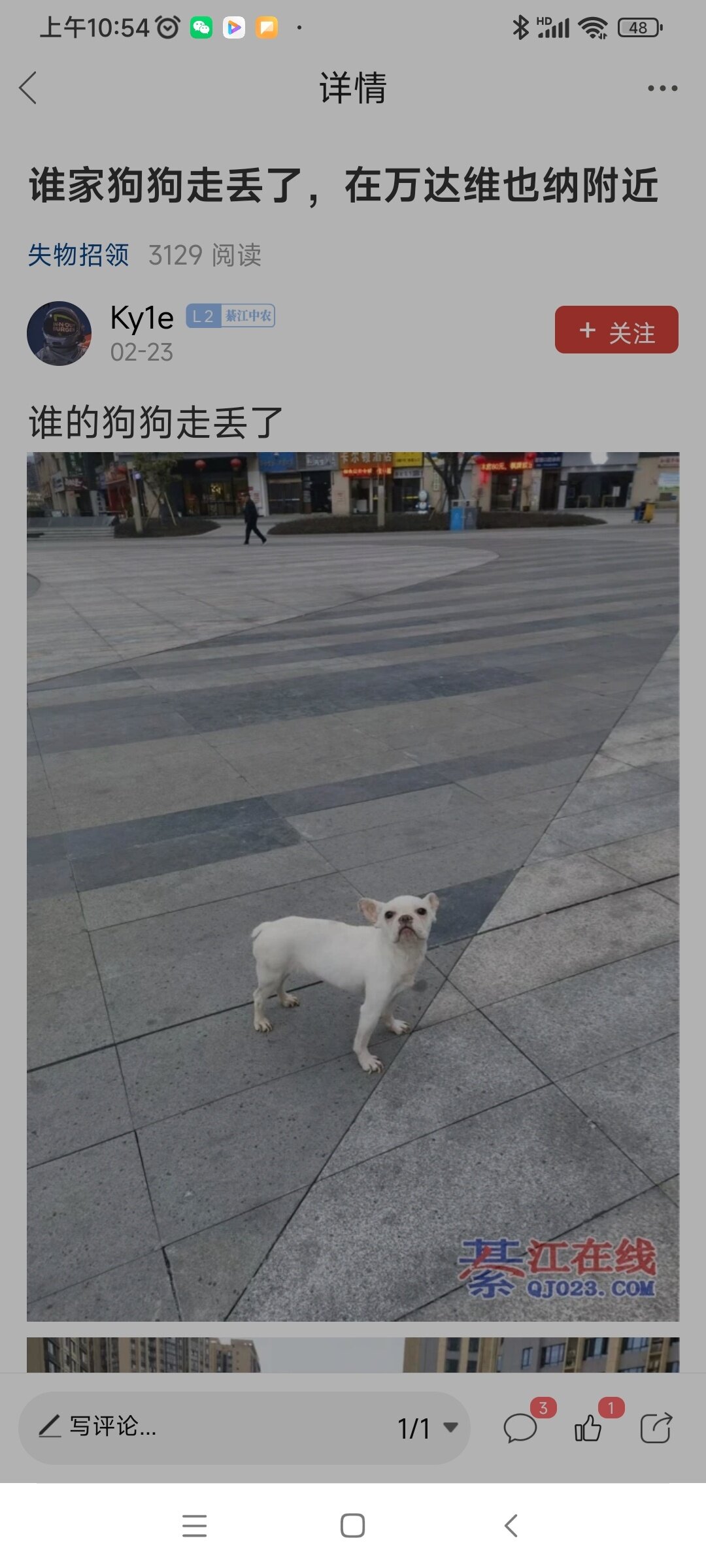Share this lost dog post
Viewport: 706px width, 1568px height.
coord(656,1428)
